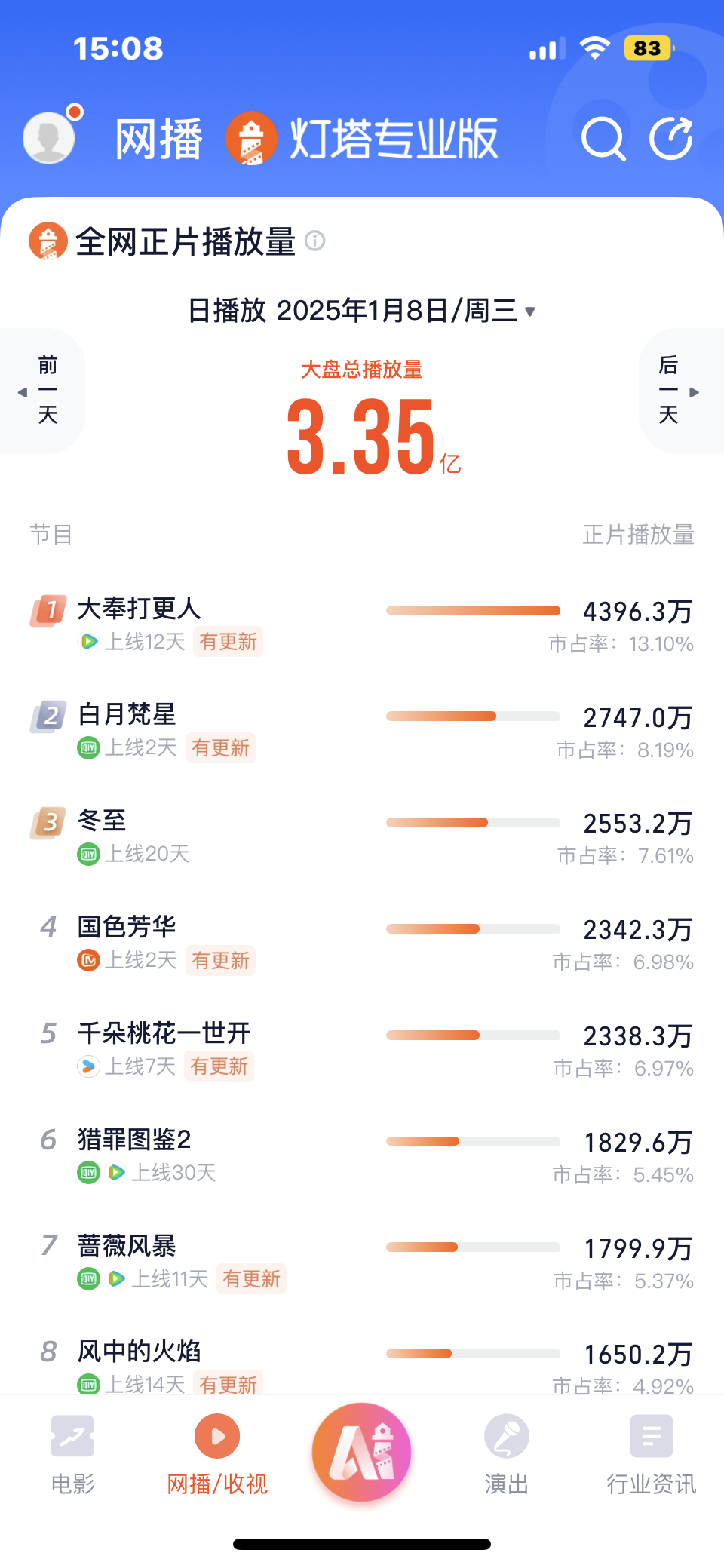Image resolution: width=724 pixels, height=1568 pixels.
Task: Share this page via the share icon
Action: click(x=671, y=139)
